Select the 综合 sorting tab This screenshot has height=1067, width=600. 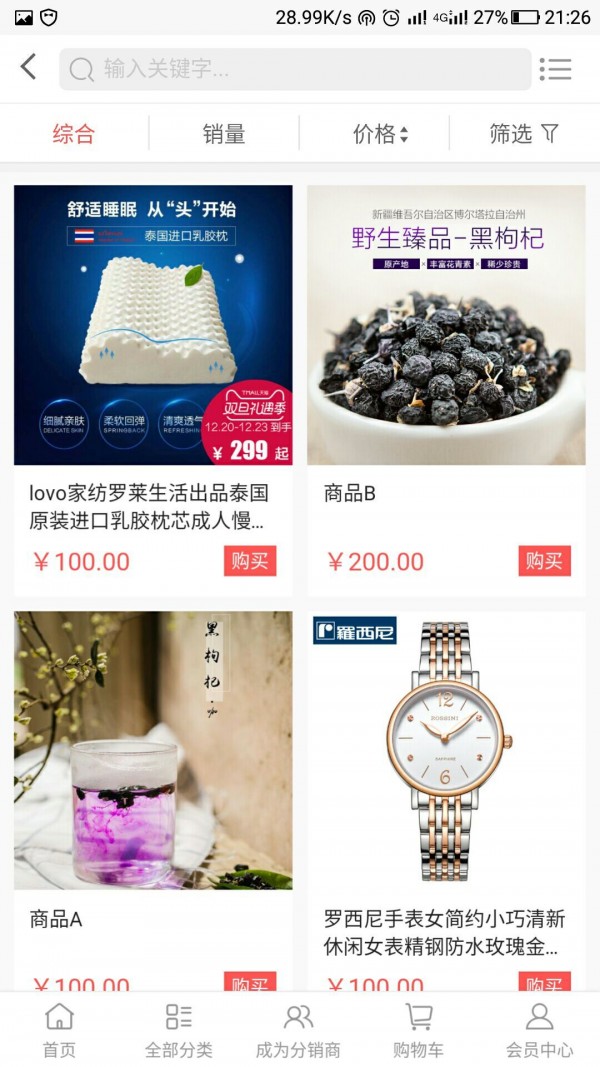pos(74,134)
